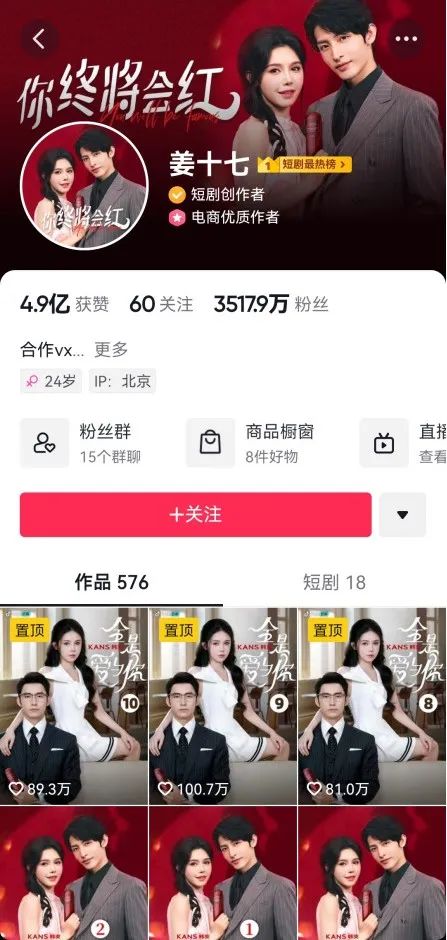The height and width of the screenshot is (940, 447).
Task: View the 3517.9万 粉丝 followers list
Action: tap(271, 305)
